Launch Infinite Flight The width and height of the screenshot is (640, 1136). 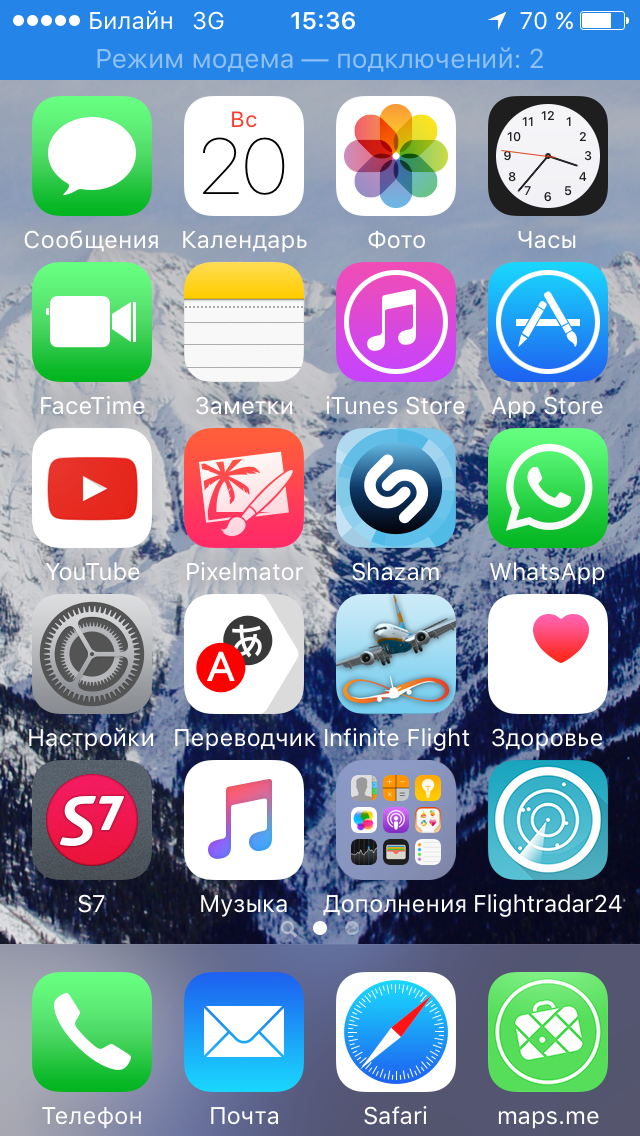coord(396,654)
